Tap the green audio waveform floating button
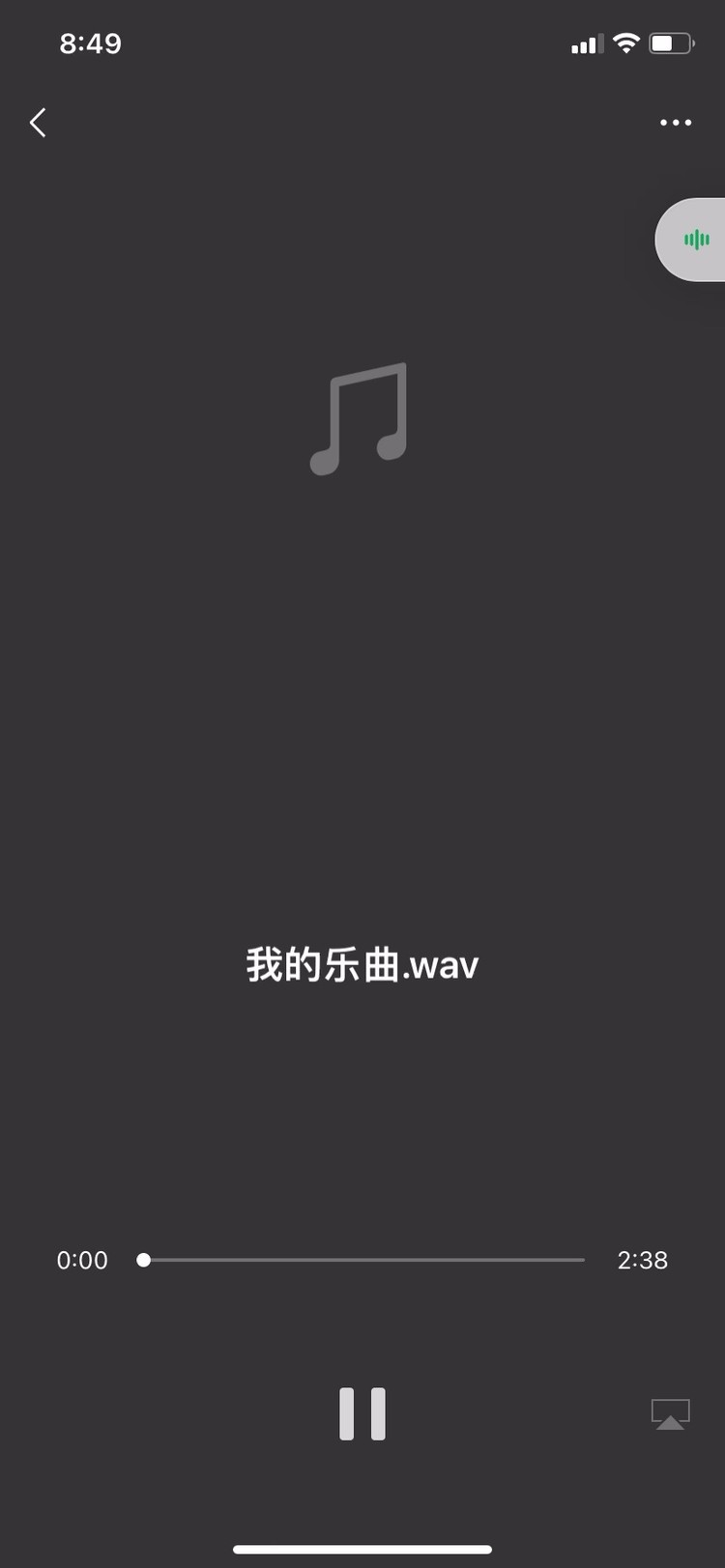 695,240
